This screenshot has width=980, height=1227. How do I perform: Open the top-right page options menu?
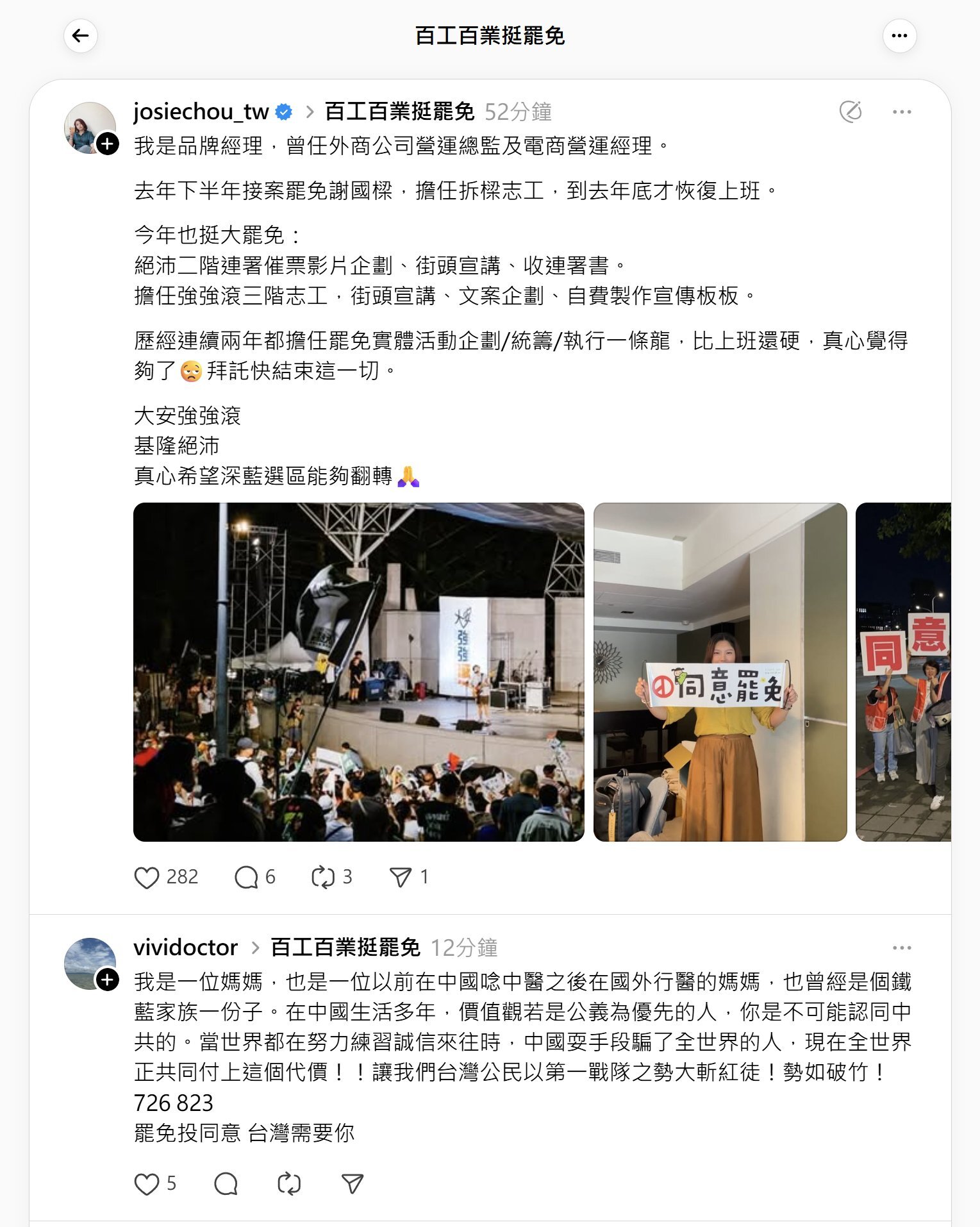point(899,36)
